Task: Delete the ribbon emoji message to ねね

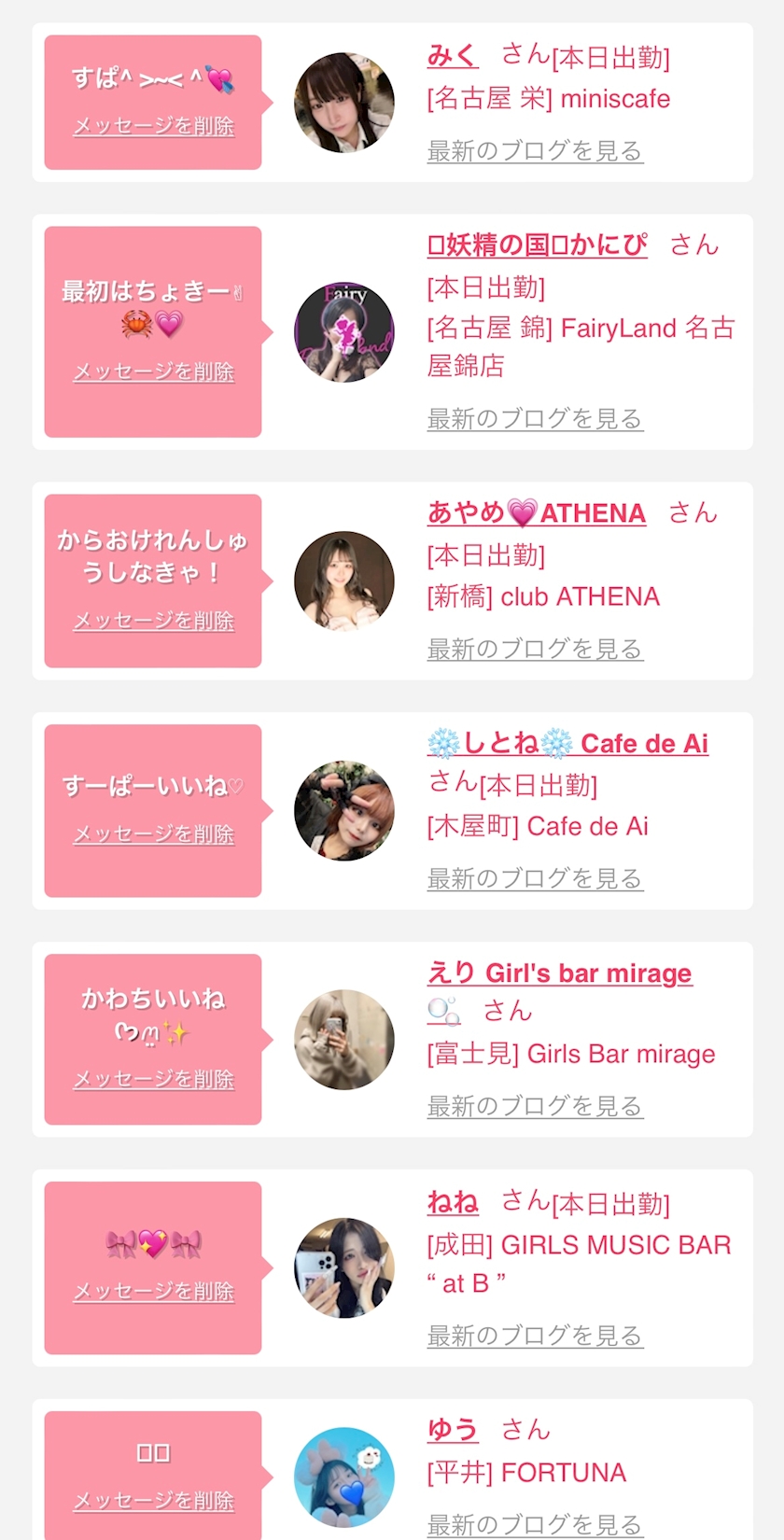Action: [154, 1291]
